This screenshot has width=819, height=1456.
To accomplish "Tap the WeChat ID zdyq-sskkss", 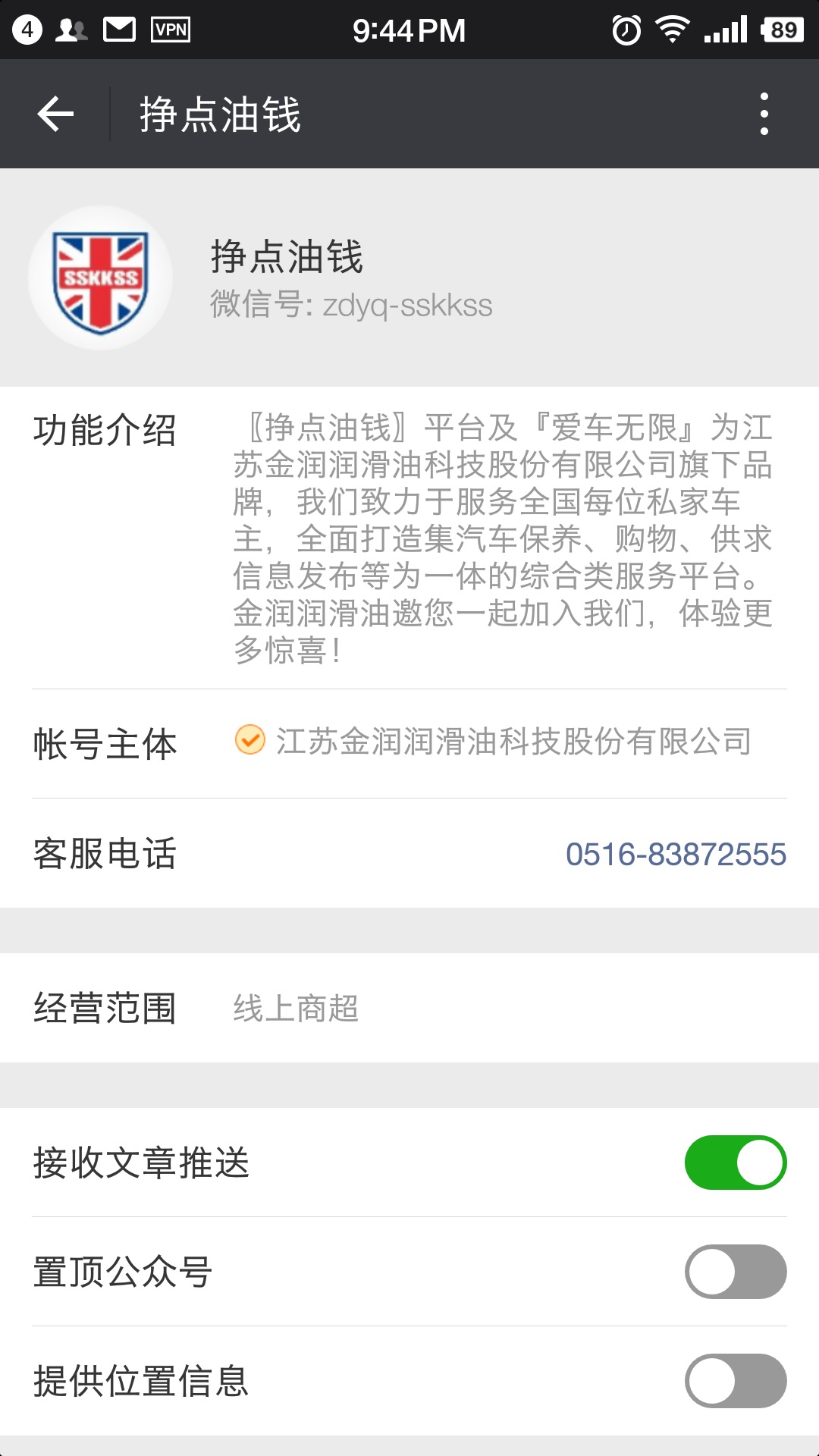I will click(350, 306).
